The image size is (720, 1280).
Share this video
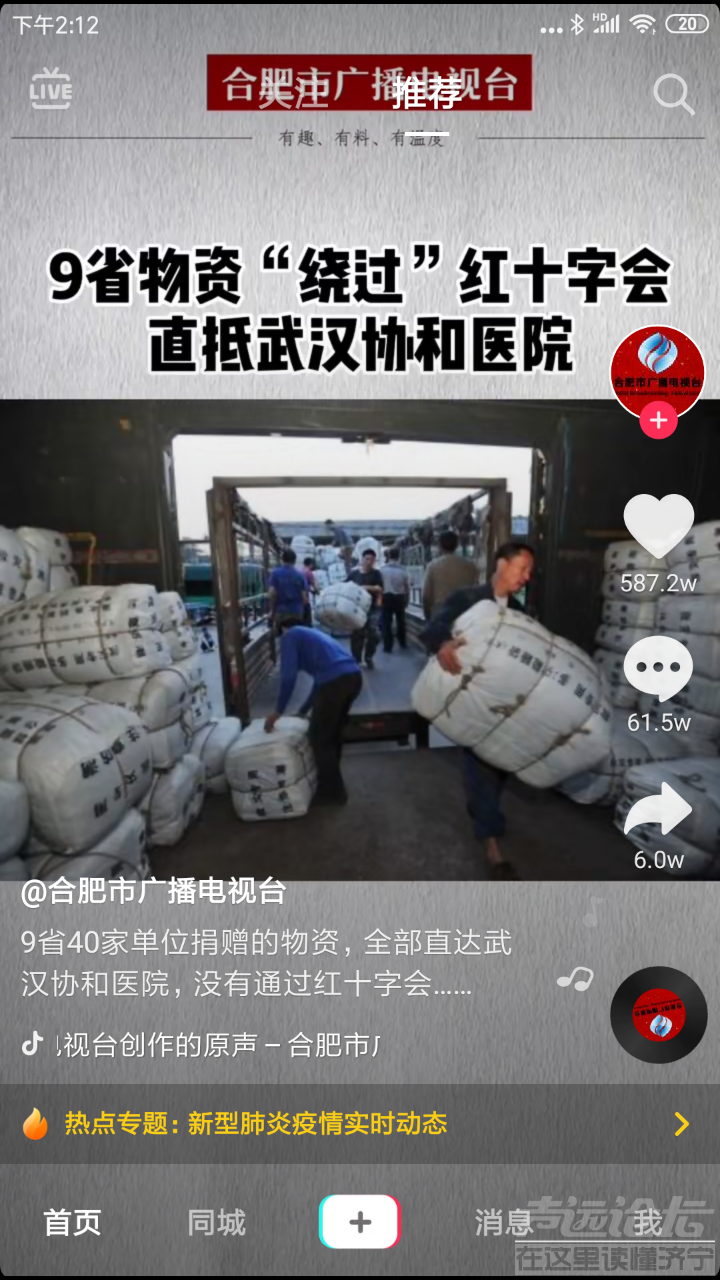(x=658, y=810)
